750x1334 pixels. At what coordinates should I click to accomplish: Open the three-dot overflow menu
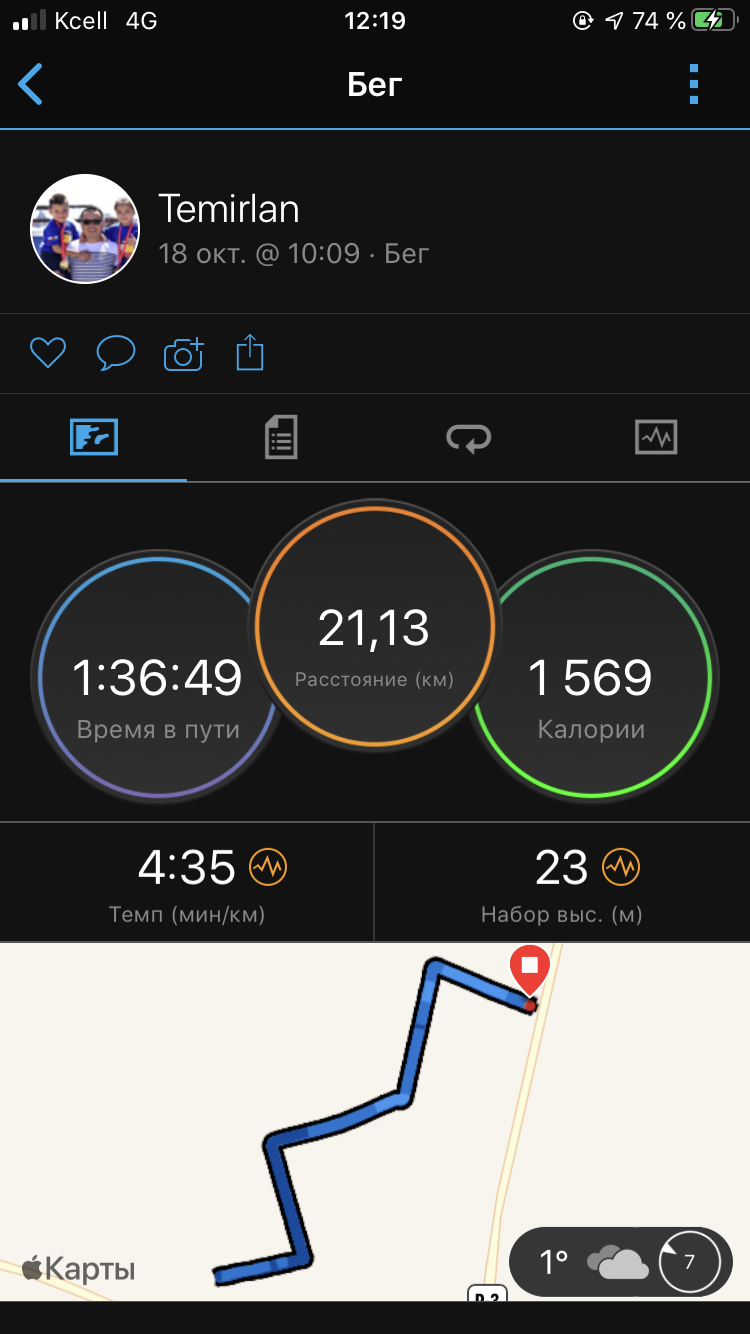(x=694, y=85)
